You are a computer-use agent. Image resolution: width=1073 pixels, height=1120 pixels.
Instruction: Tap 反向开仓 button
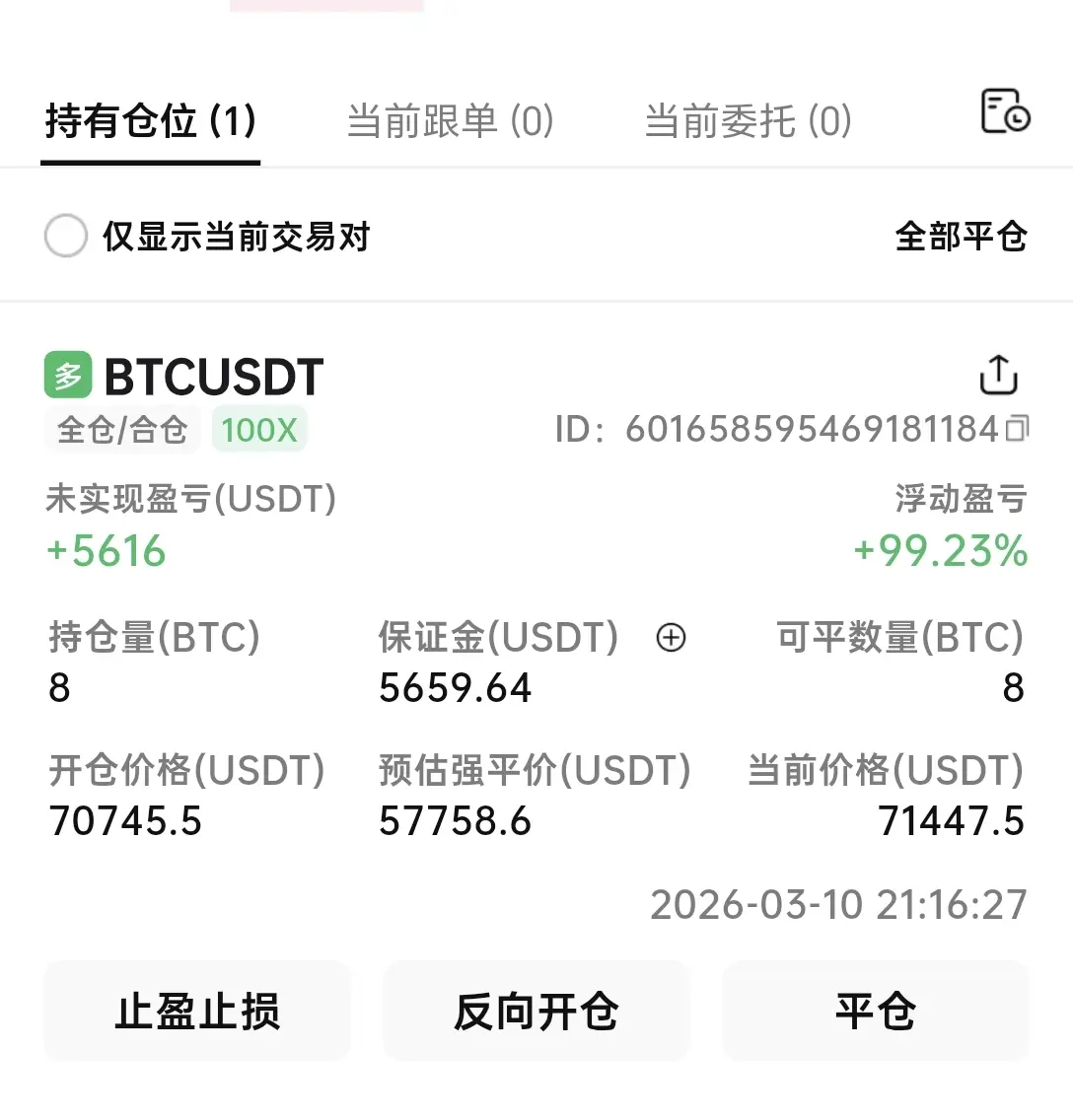[x=536, y=1012]
